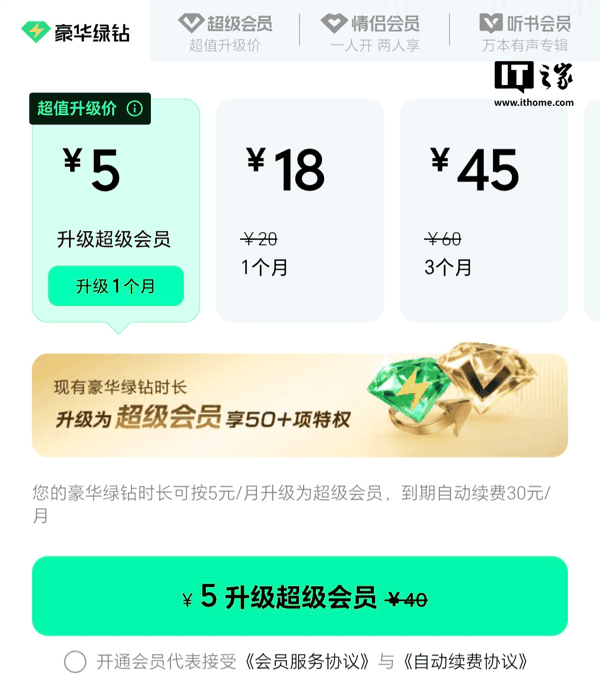Viewport: 600px width, 687px height.
Task: Switch to the 情侣会员 tab
Action: coord(371,32)
